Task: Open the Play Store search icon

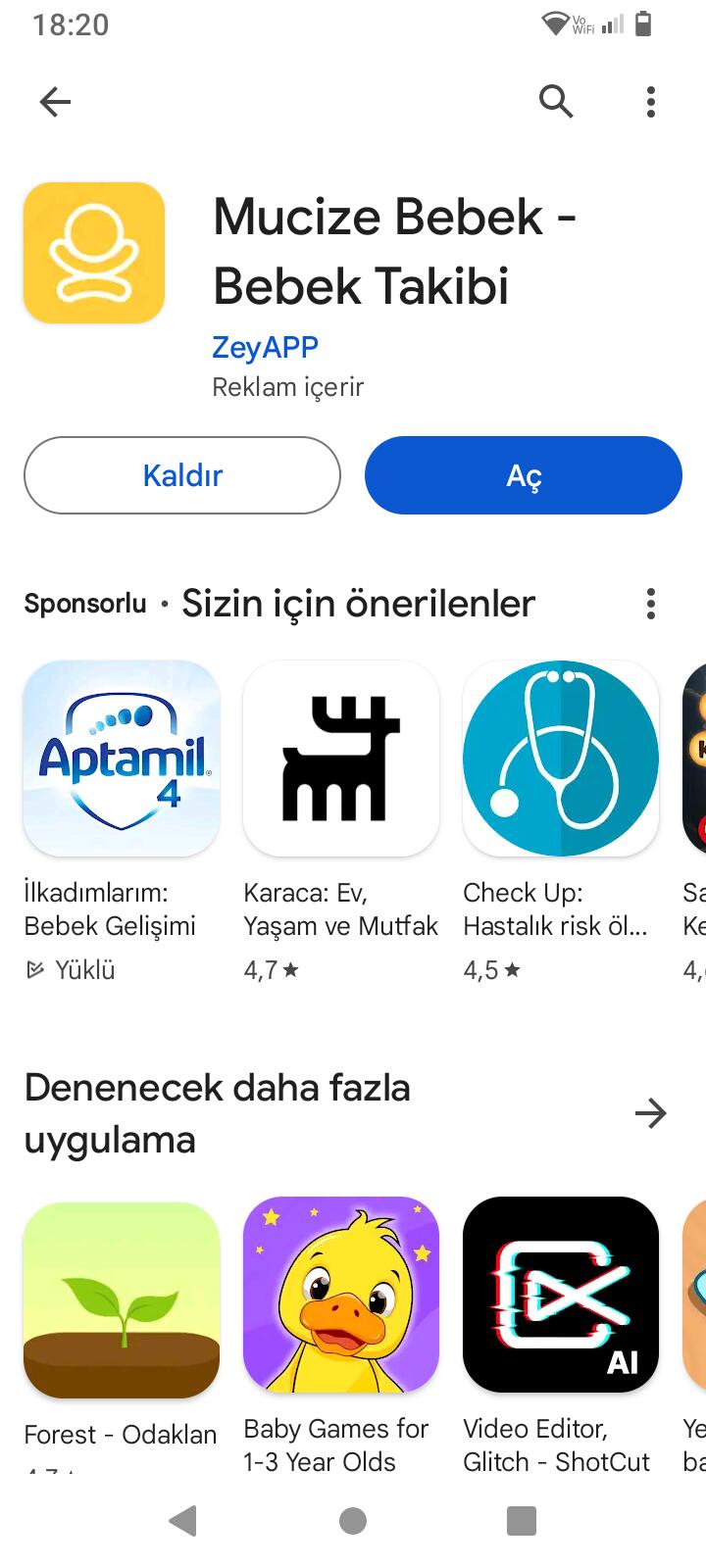Action: coord(556,101)
